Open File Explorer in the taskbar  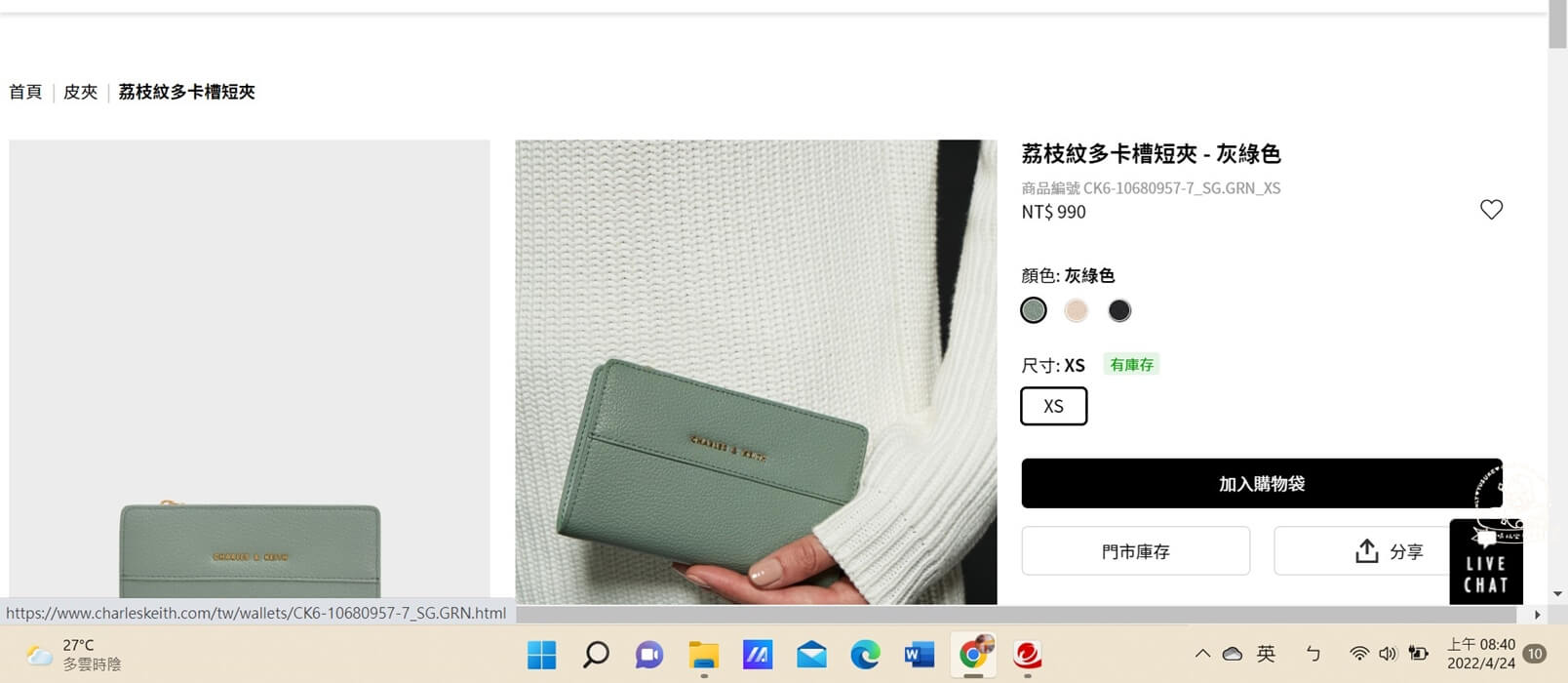[x=703, y=655]
